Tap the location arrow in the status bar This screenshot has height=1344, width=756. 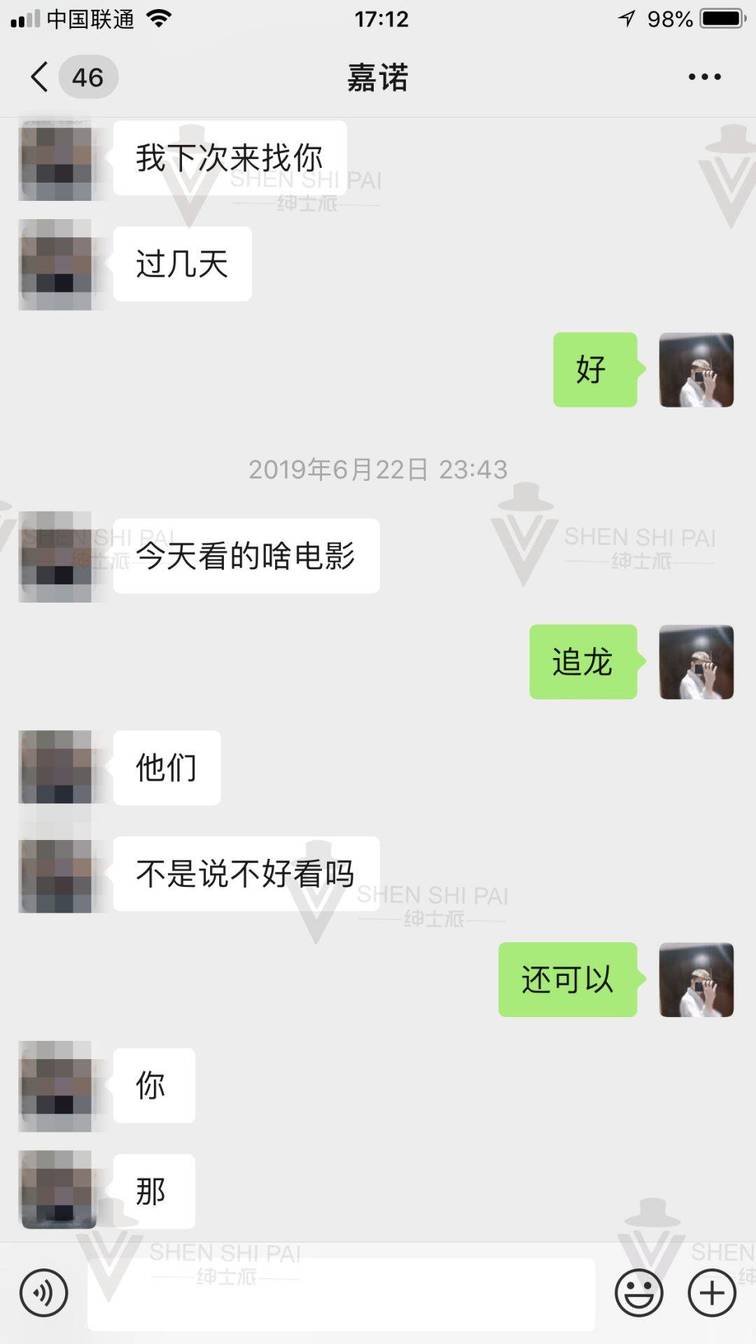point(626,17)
